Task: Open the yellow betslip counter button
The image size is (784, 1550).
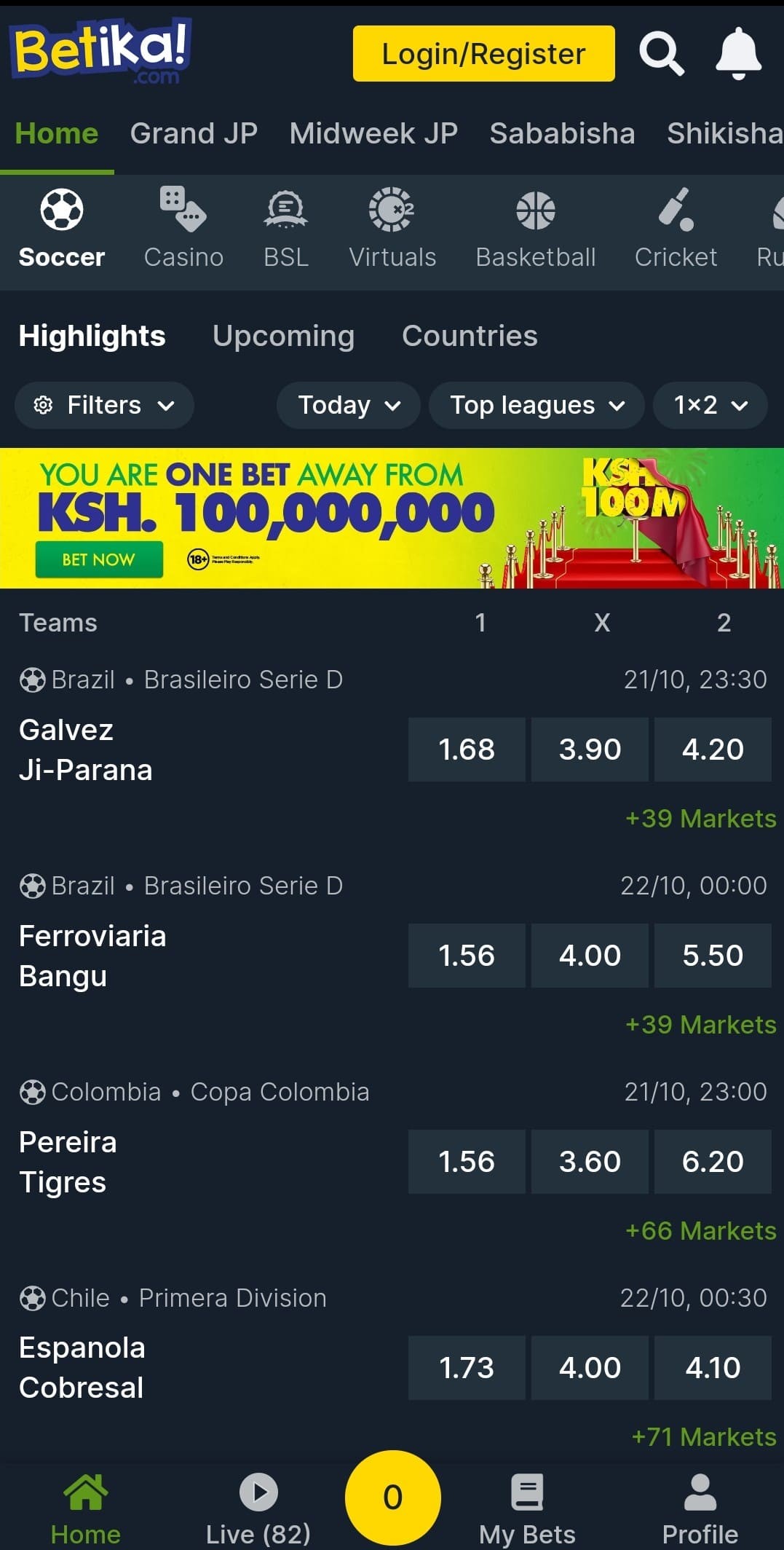Action: 392,1497
